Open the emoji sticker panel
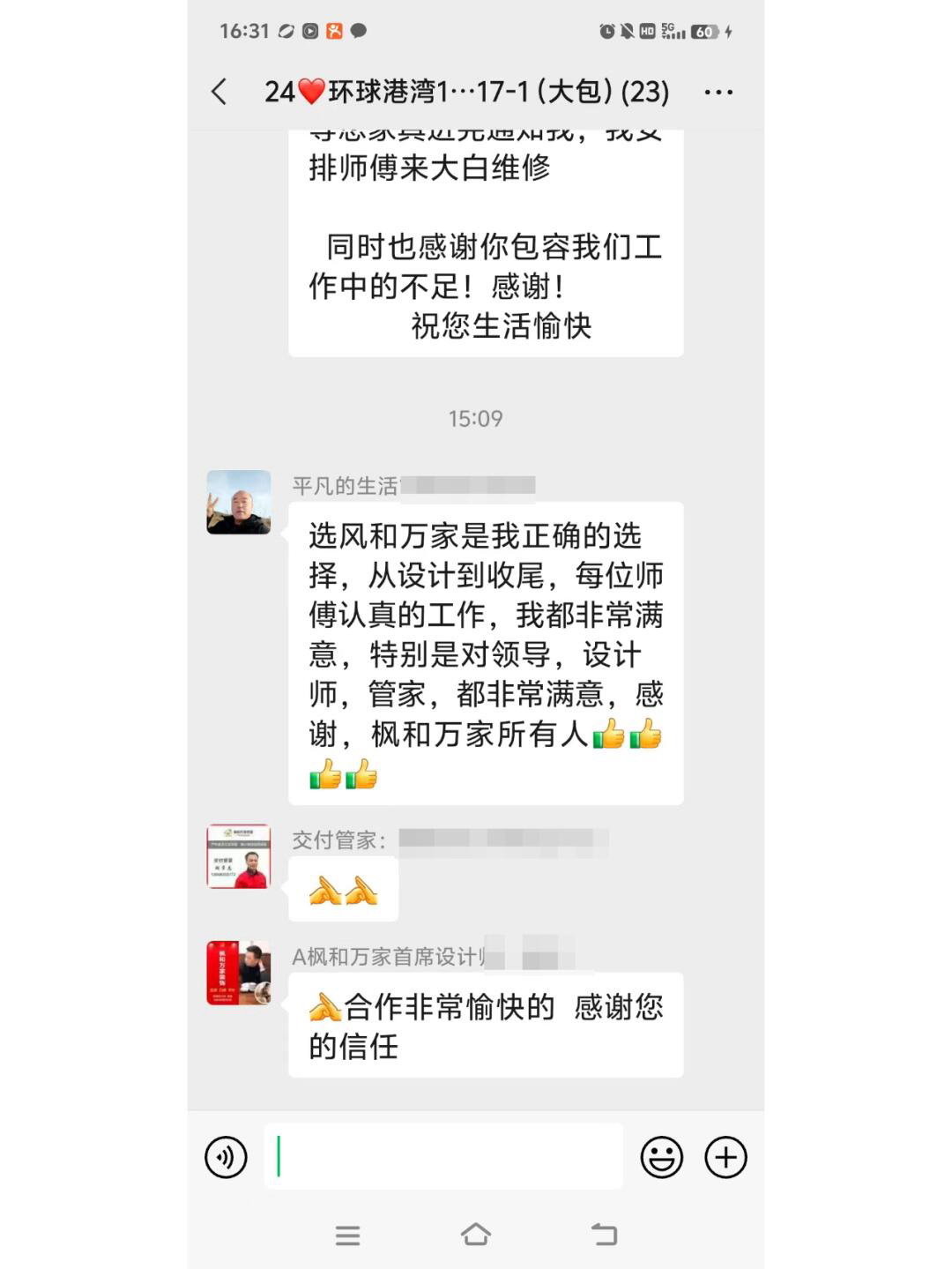Viewport: 952px width, 1269px height. [x=661, y=1157]
